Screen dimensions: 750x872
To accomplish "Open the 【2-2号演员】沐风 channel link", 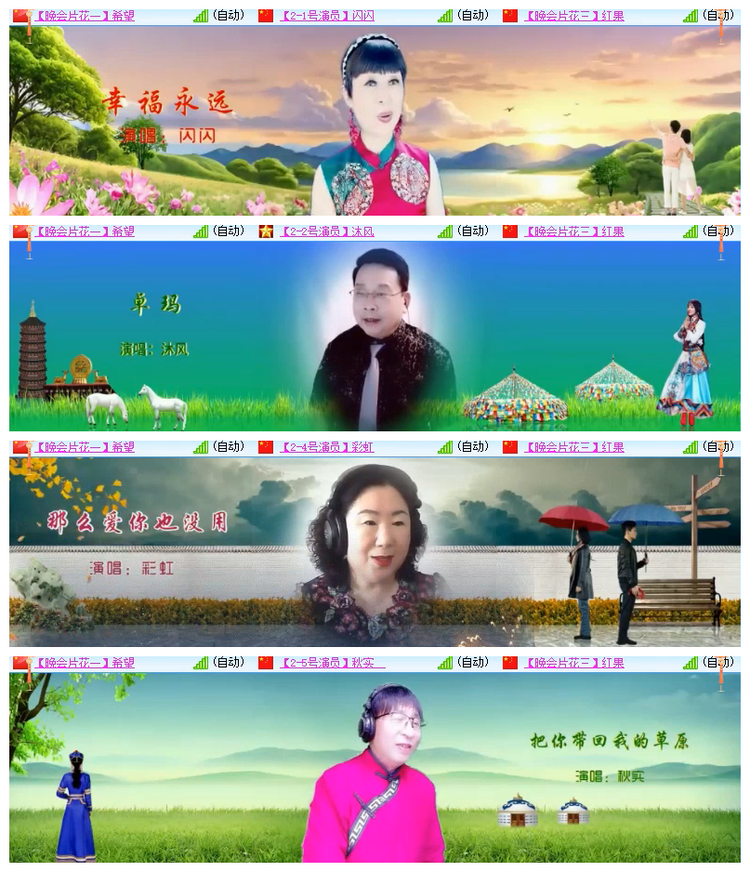I will pyautogui.click(x=330, y=232).
